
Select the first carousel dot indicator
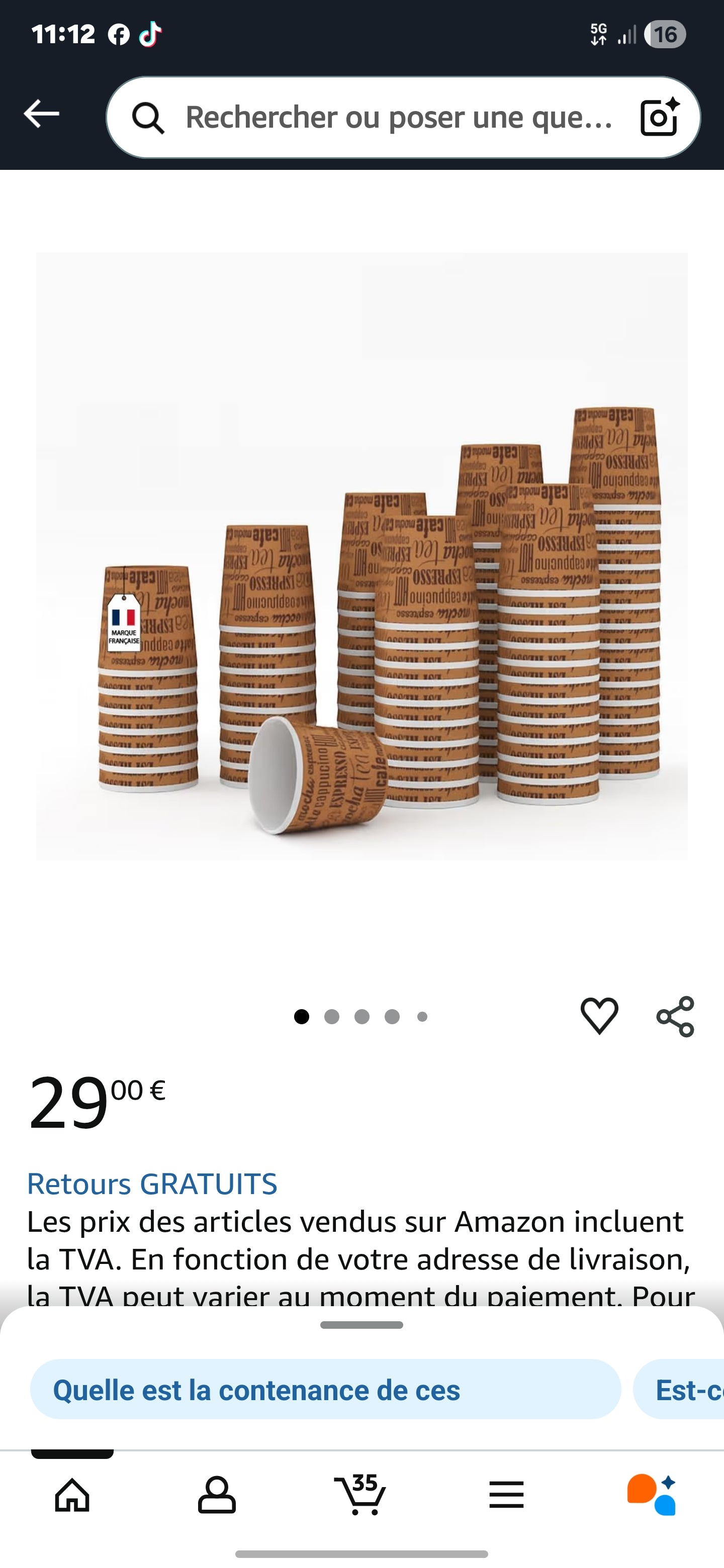(x=301, y=1016)
